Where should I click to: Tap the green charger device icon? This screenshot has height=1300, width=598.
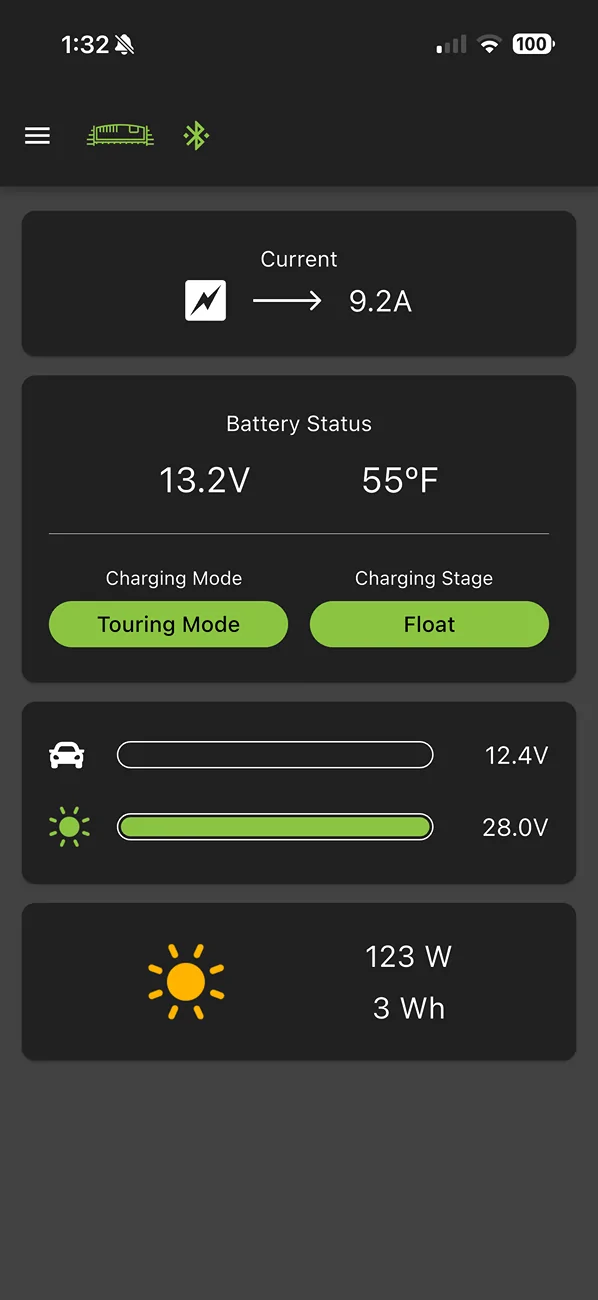point(120,136)
